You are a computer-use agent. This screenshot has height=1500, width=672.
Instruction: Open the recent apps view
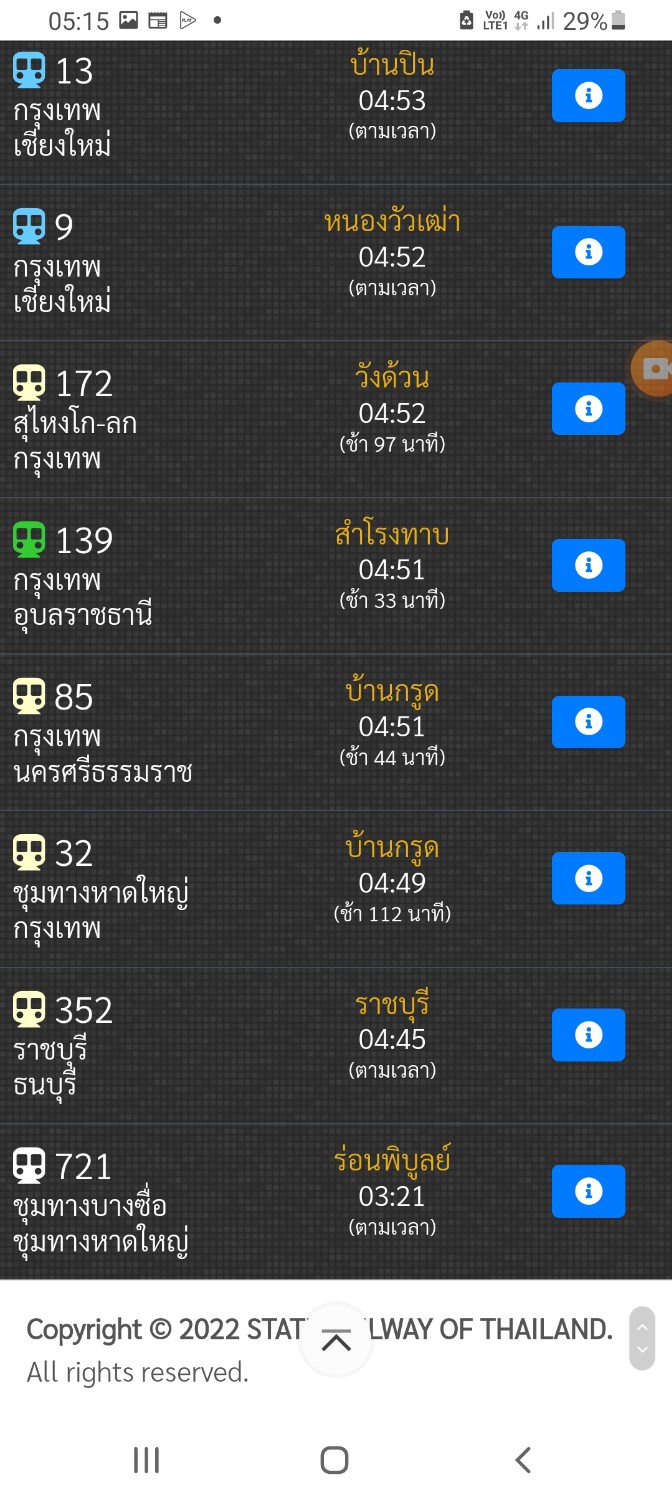[147, 1460]
